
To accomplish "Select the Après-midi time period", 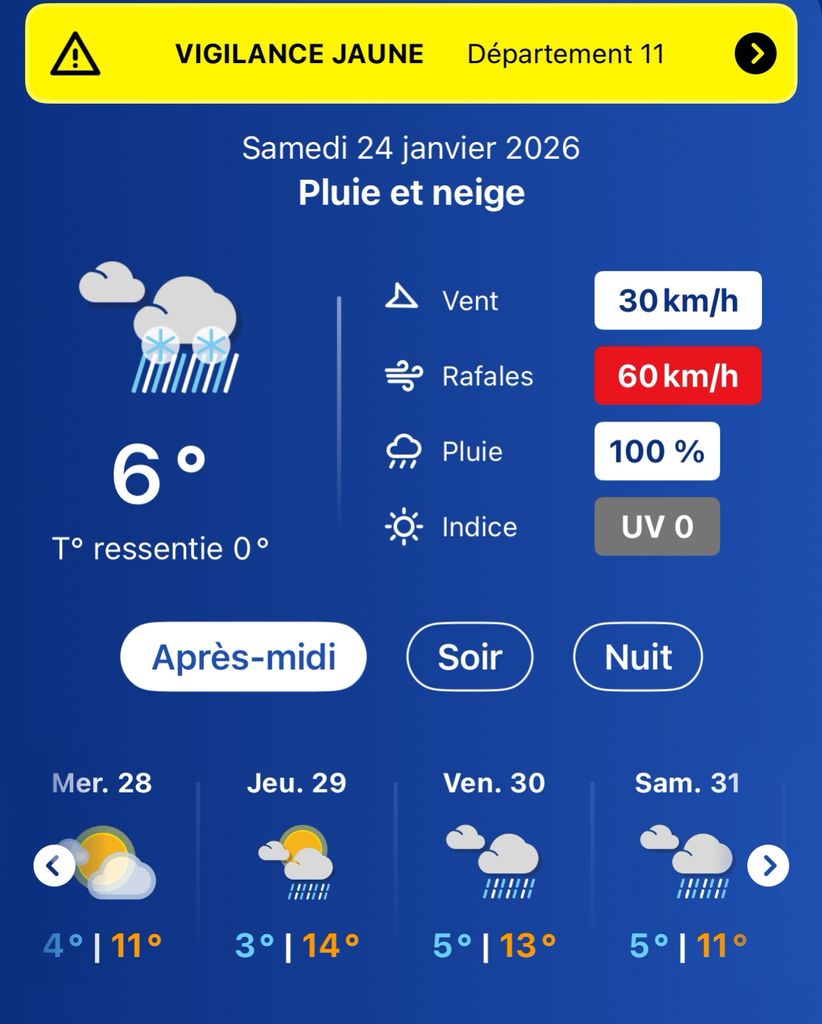I will [x=243, y=658].
